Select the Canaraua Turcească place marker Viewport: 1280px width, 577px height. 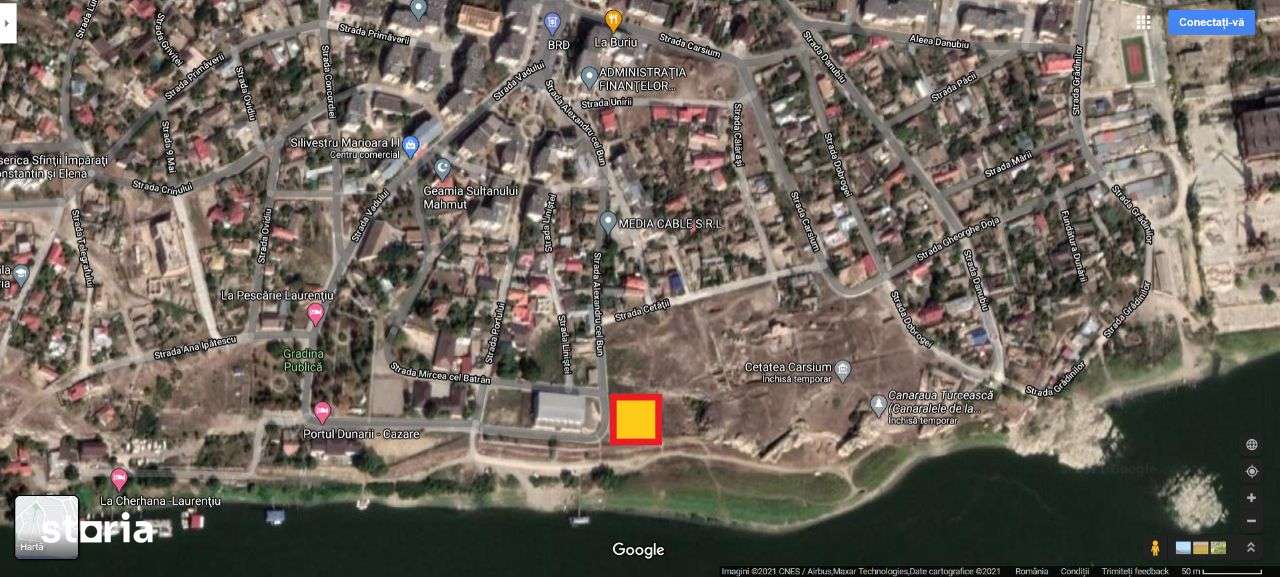click(x=878, y=405)
